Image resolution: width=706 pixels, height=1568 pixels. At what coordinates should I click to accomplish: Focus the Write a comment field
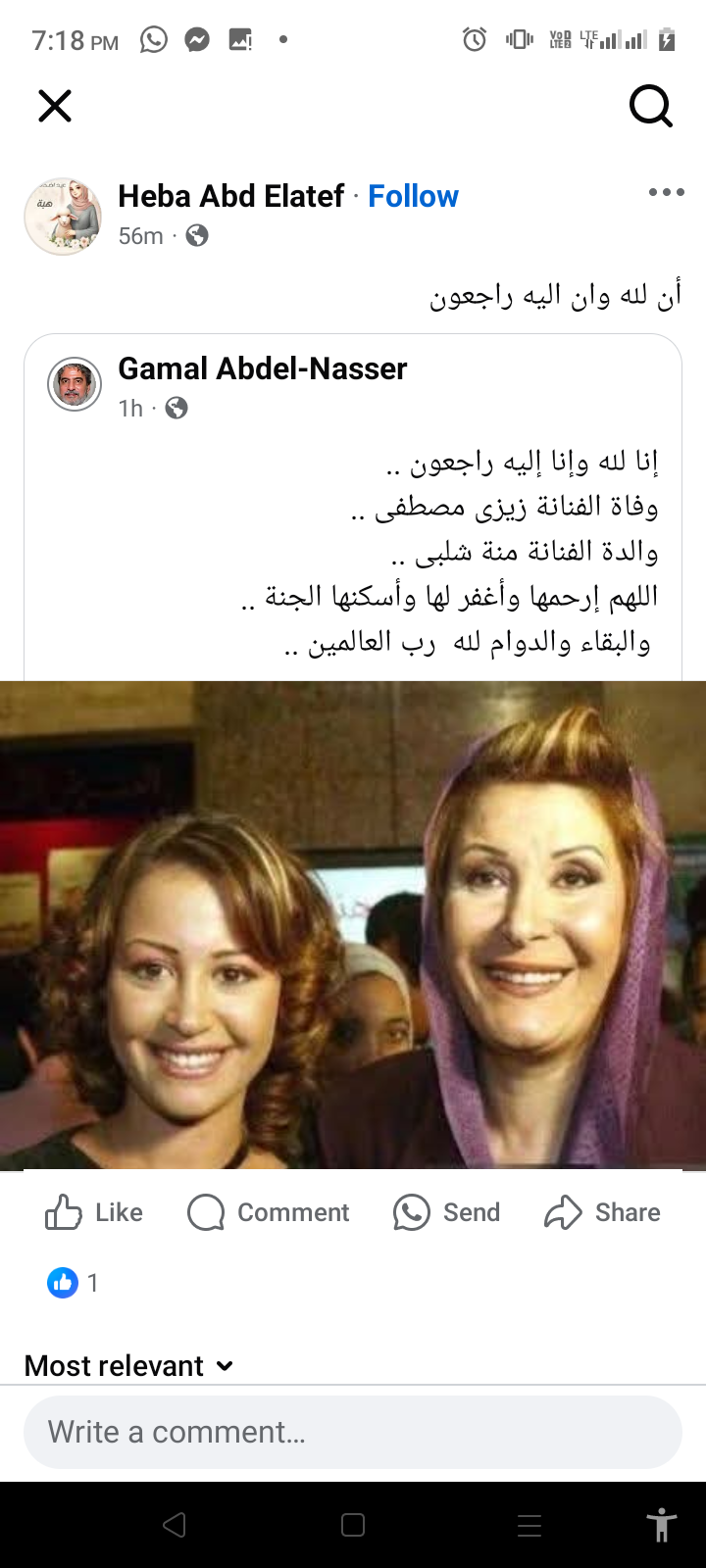tap(353, 1432)
